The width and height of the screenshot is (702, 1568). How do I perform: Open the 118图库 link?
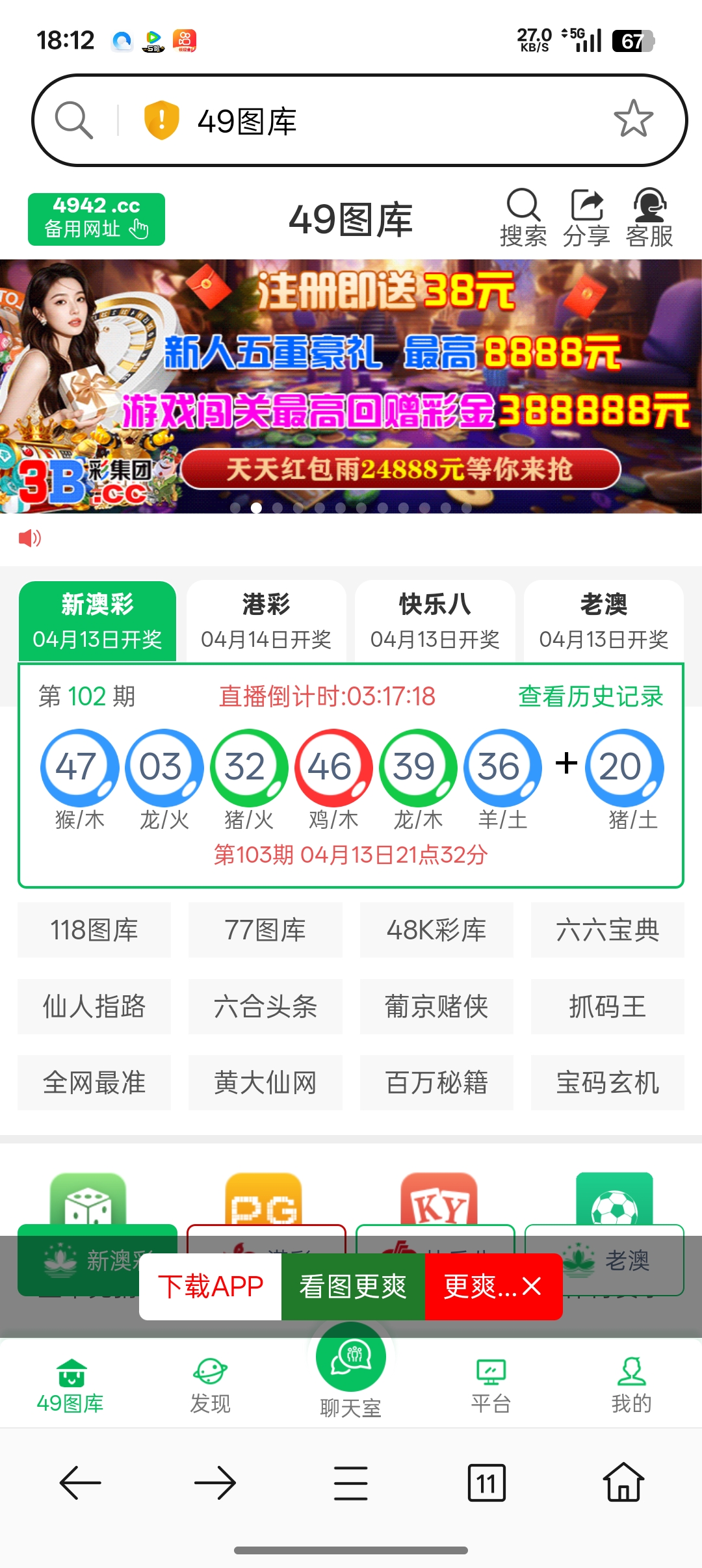(x=94, y=930)
